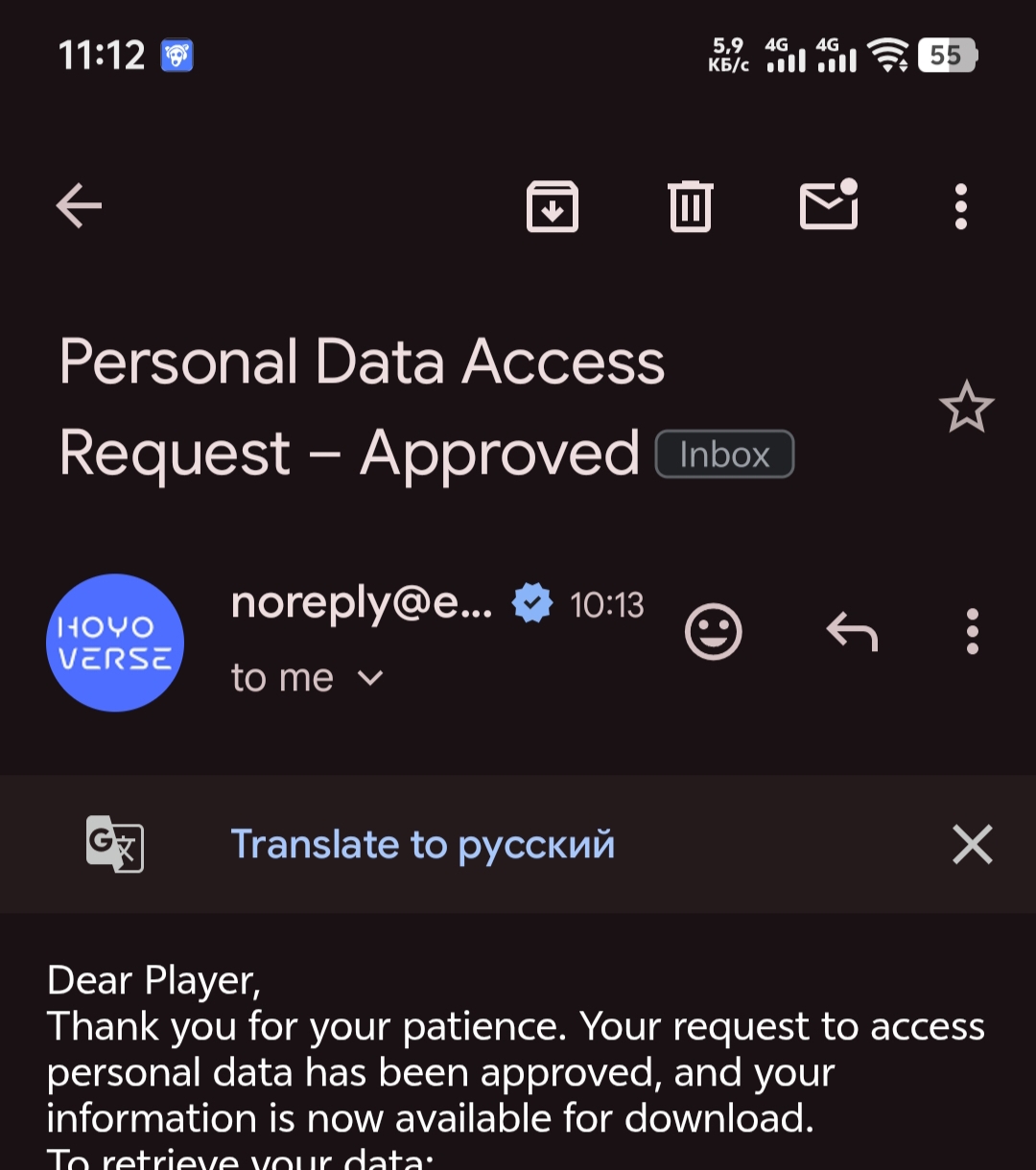Reply to the noreply sender

(x=852, y=632)
